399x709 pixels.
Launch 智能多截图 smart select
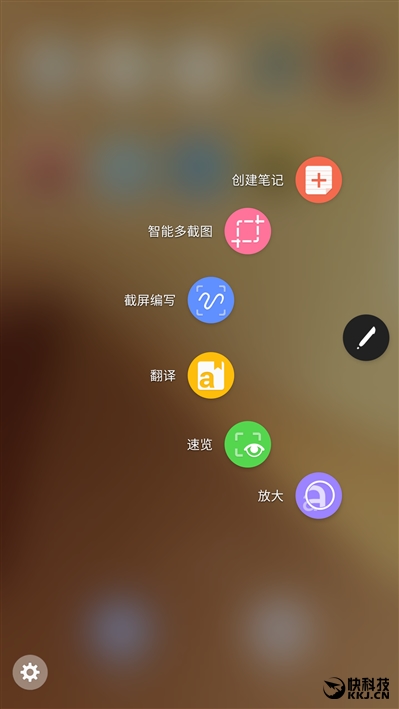pyautogui.click(x=248, y=231)
